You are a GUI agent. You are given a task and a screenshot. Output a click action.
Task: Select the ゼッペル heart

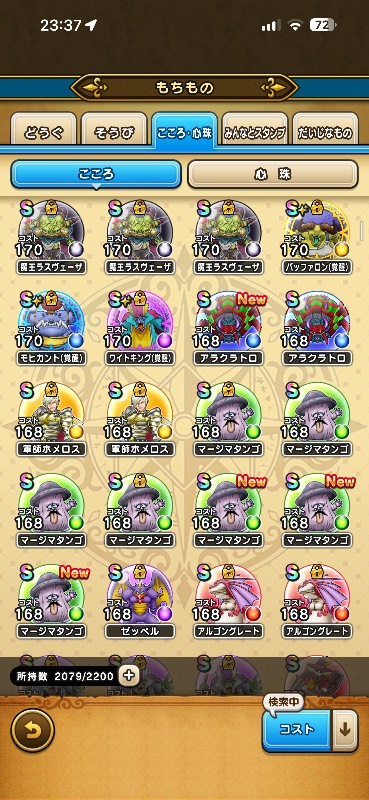point(140,601)
